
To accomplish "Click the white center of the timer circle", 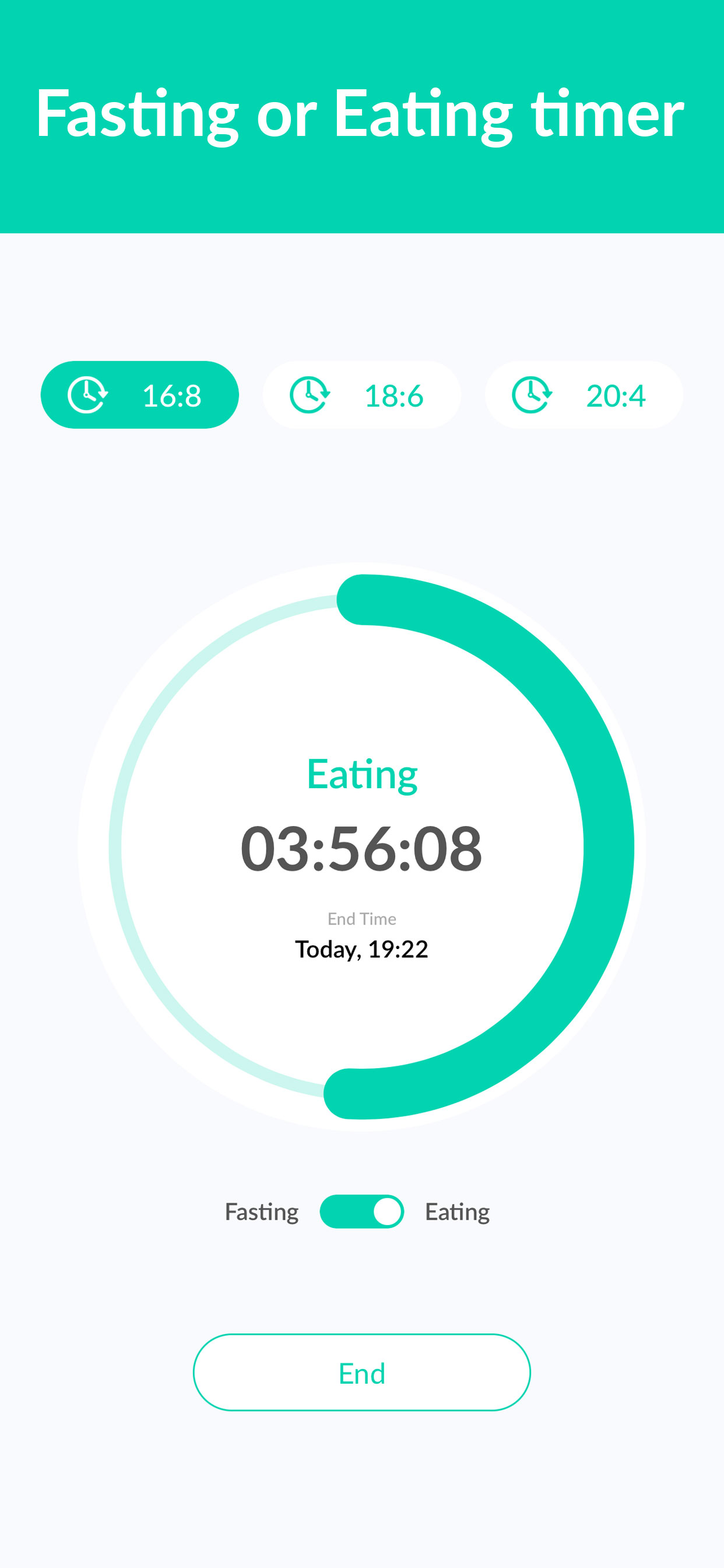I will 362,1023.
